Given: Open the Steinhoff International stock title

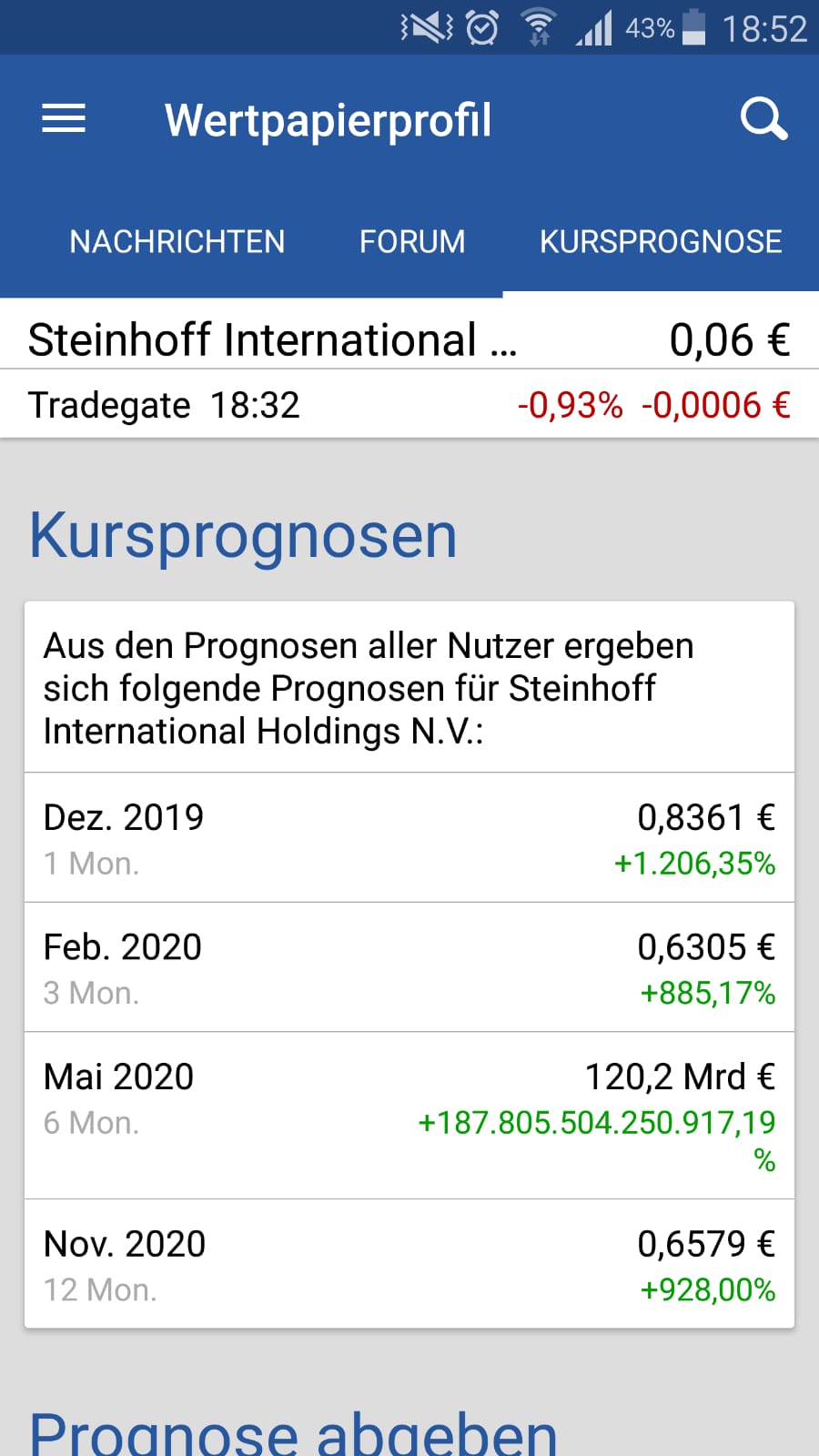Looking at the screenshot, I should pos(271,339).
